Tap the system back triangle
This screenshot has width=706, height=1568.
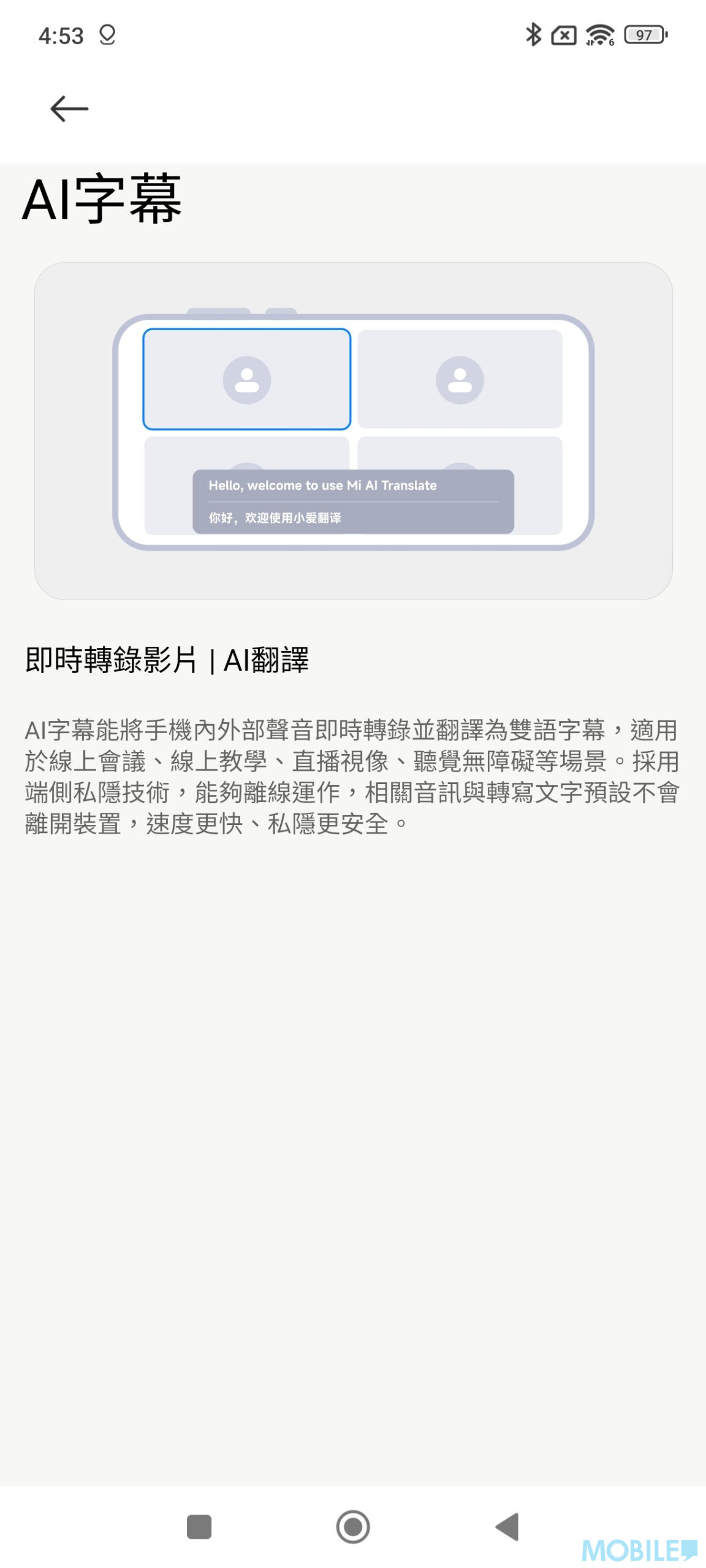click(507, 1527)
